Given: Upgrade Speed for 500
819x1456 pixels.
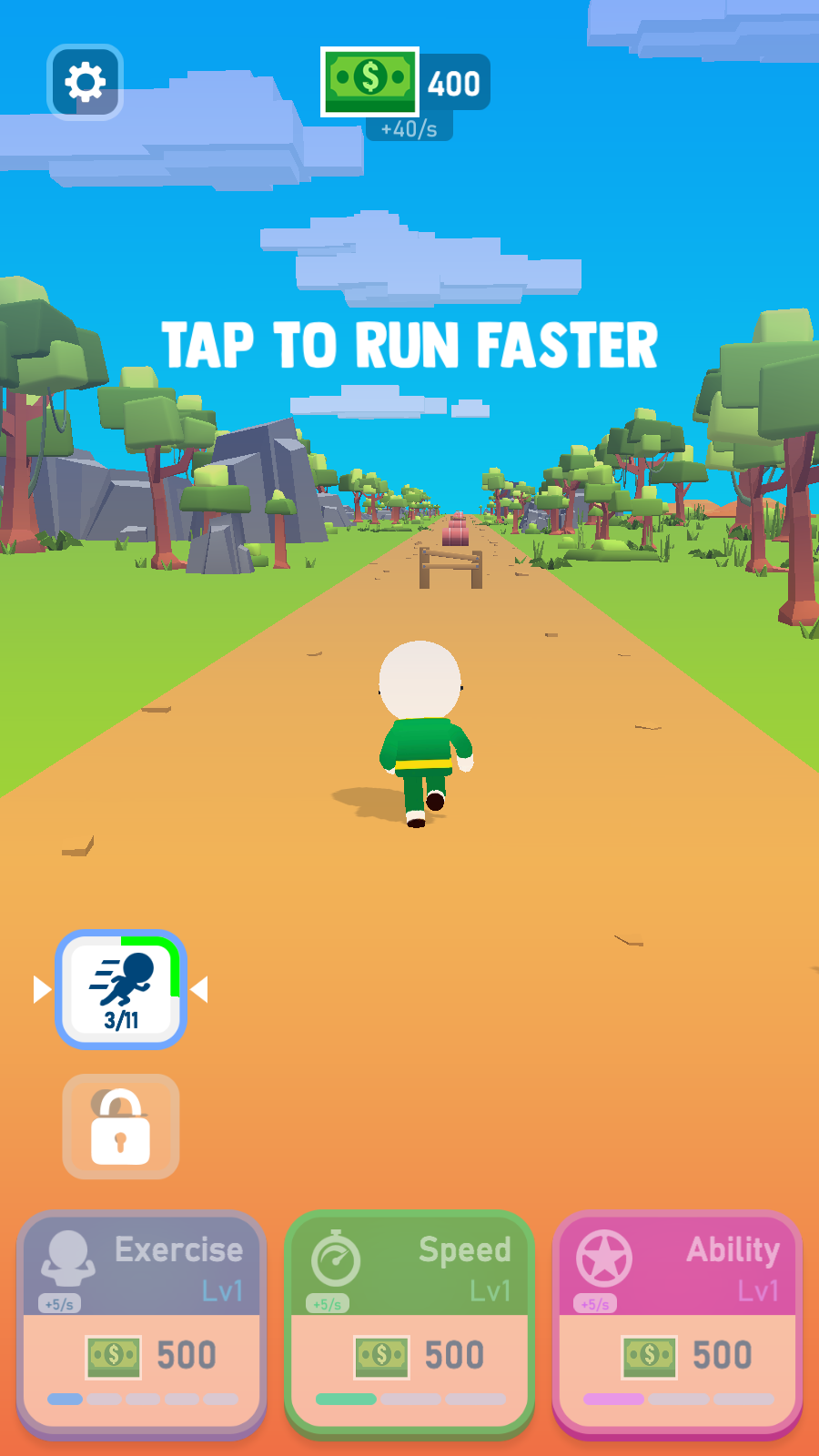Looking at the screenshot, I should click(409, 1324).
